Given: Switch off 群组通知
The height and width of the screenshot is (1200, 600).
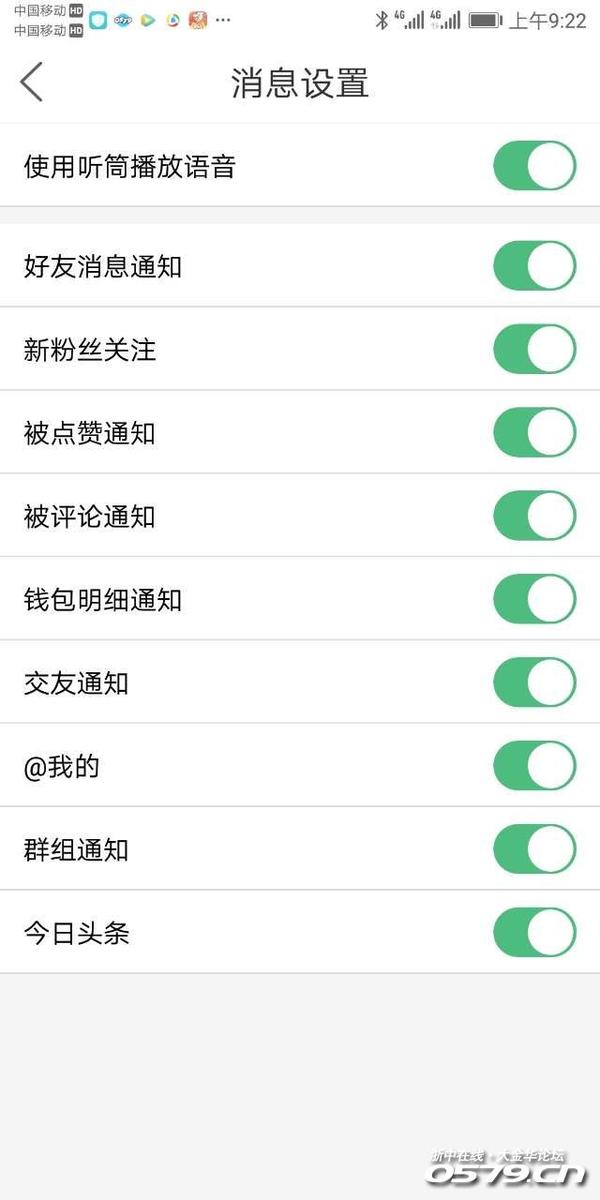Looking at the screenshot, I should click(x=535, y=850).
